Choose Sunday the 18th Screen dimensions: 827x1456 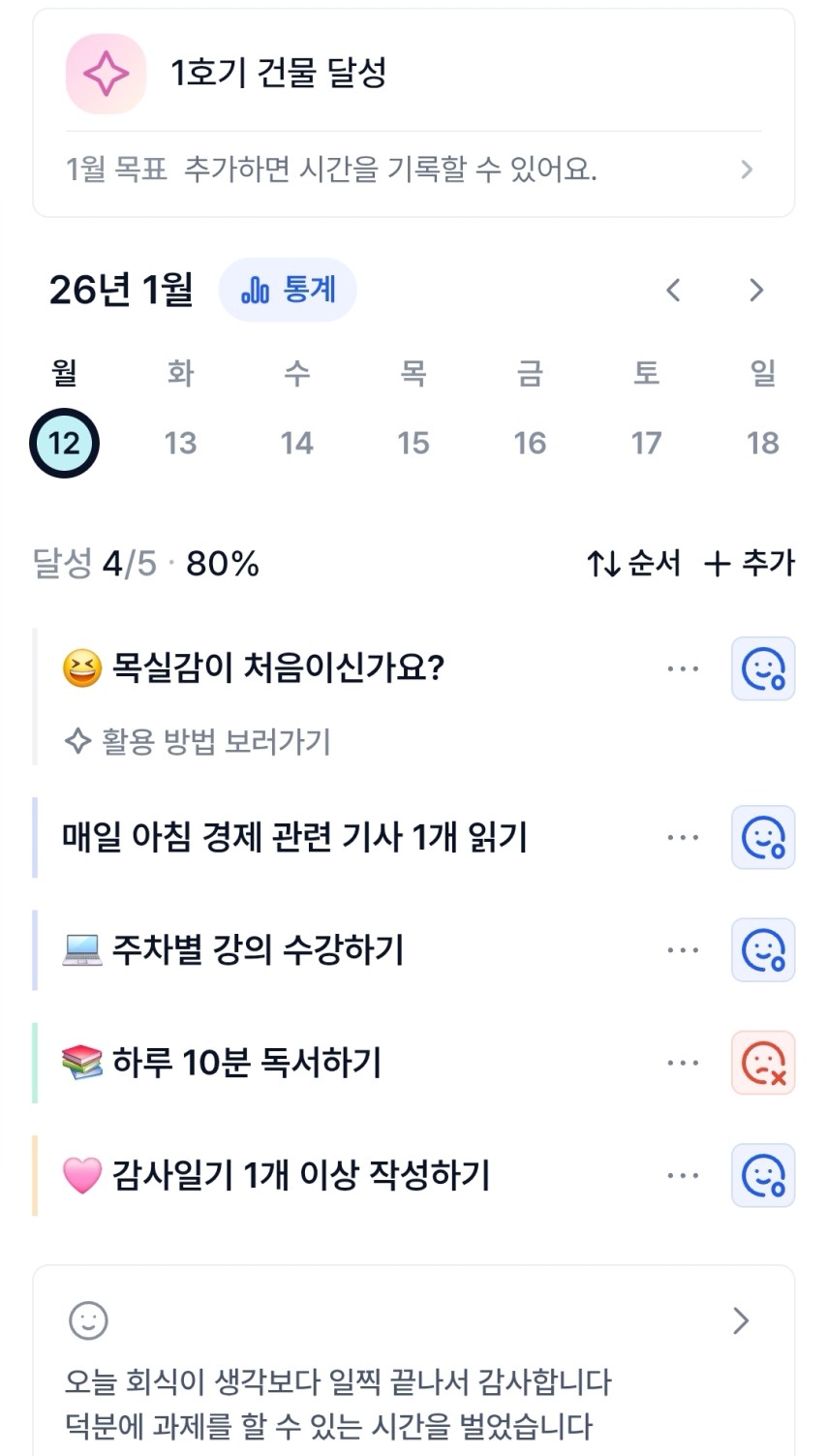(x=762, y=444)
